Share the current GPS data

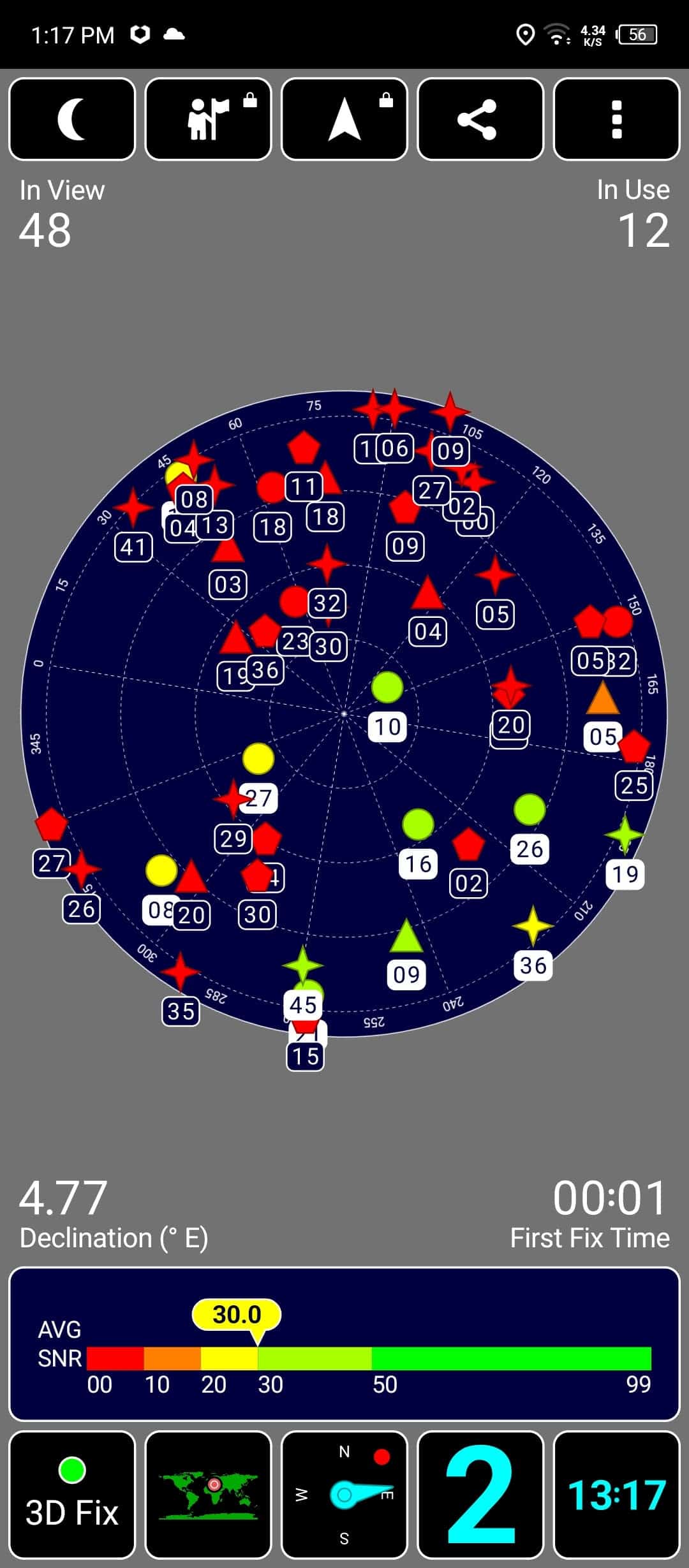(480, 119)
